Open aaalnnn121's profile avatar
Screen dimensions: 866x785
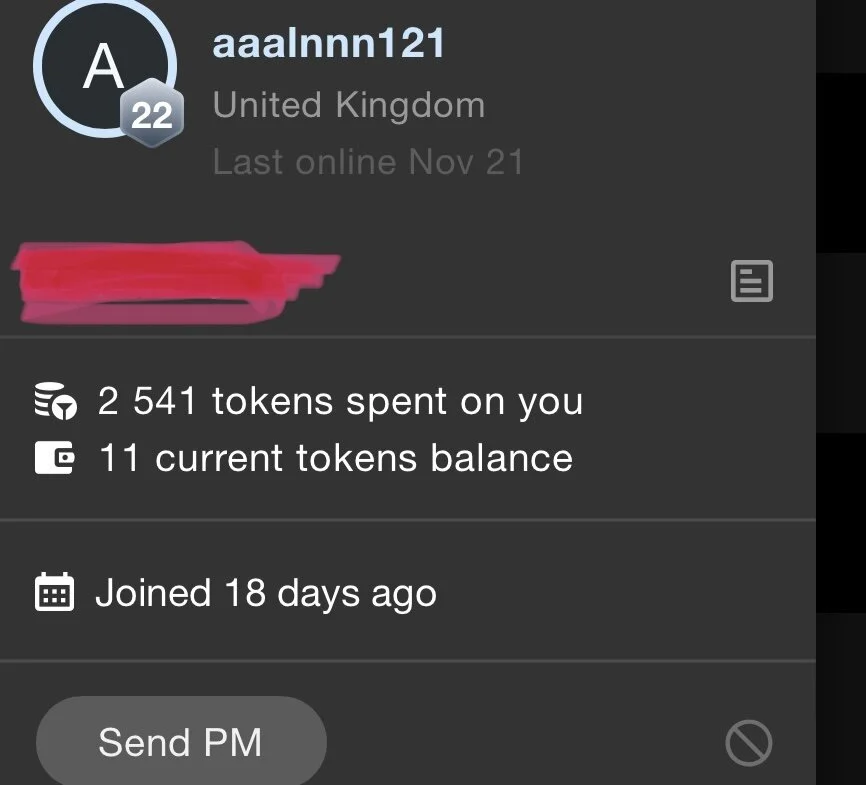(103, 70)
